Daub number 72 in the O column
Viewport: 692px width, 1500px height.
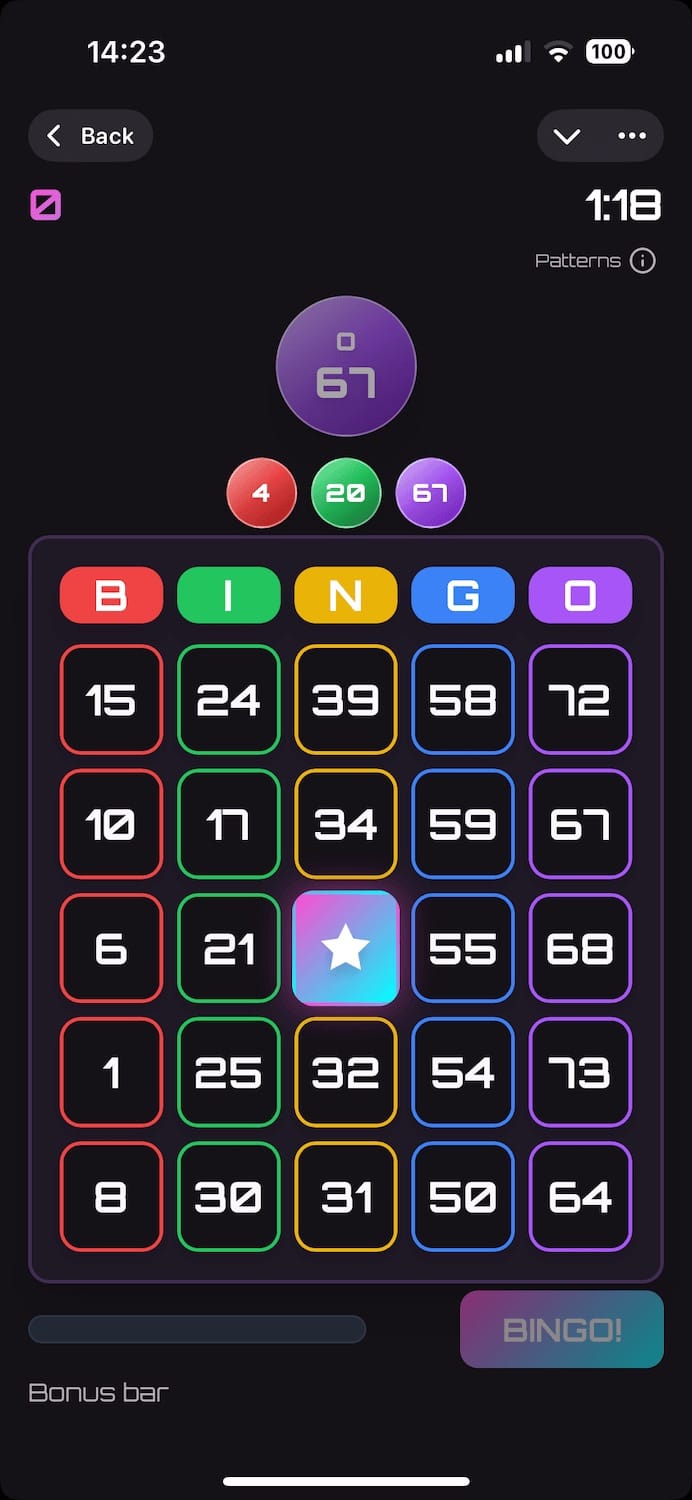coord(580,699)
